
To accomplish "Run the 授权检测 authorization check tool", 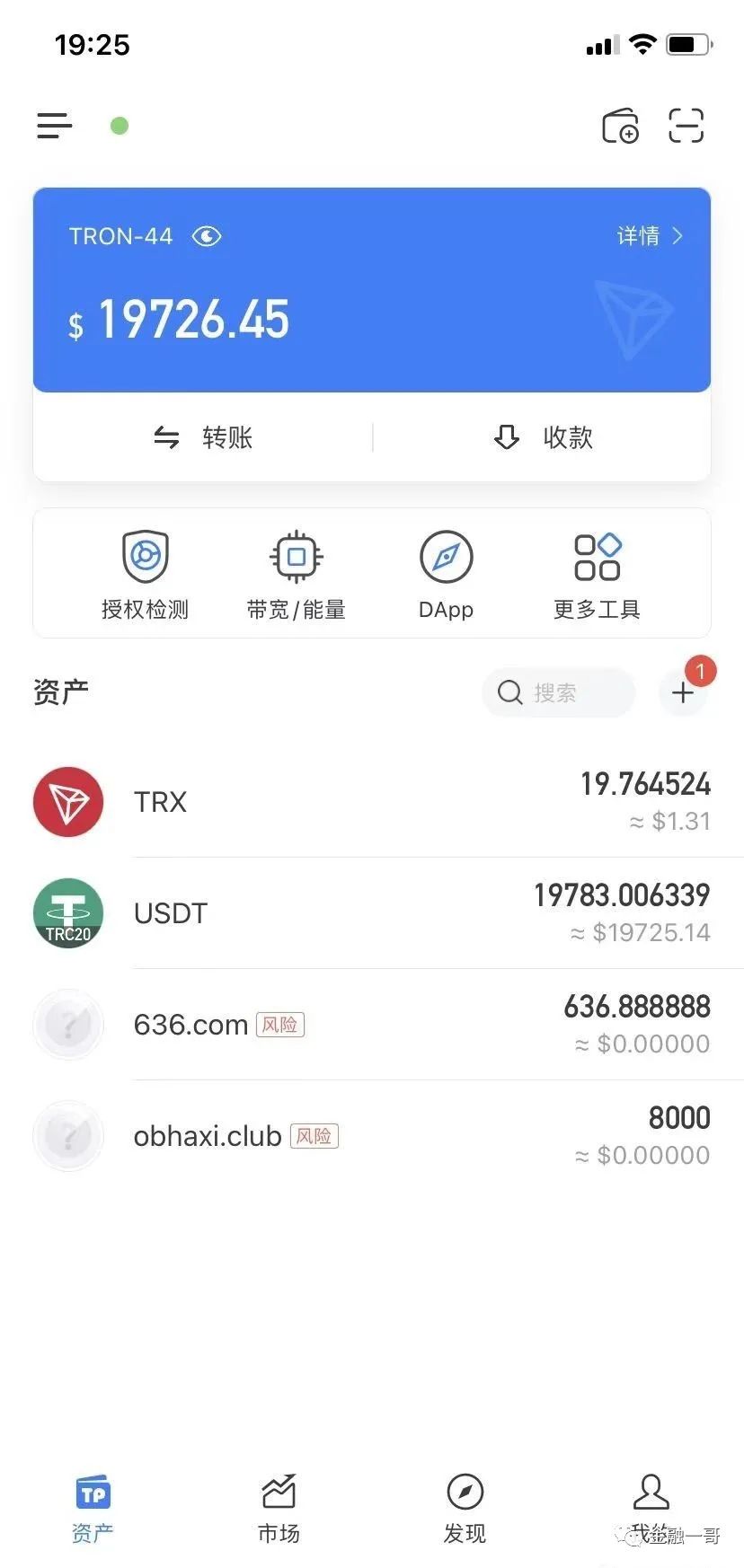I will [x=144, y=572].
